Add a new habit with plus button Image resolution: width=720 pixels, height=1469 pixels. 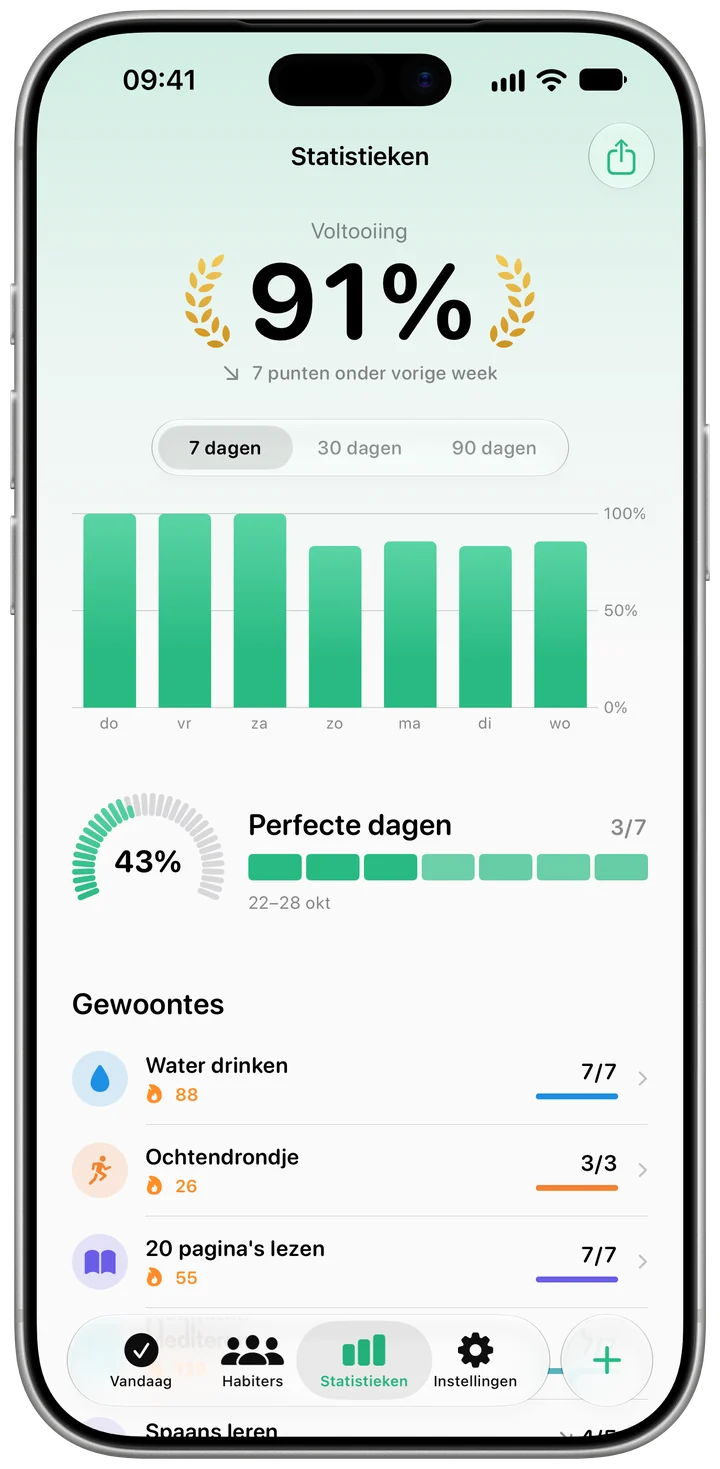tap(607, 1361)
